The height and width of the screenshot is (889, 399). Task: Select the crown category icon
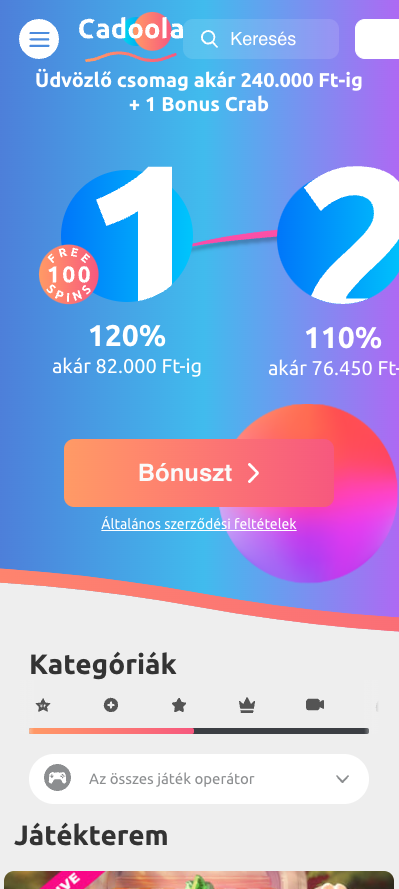(x=247, y=705)
